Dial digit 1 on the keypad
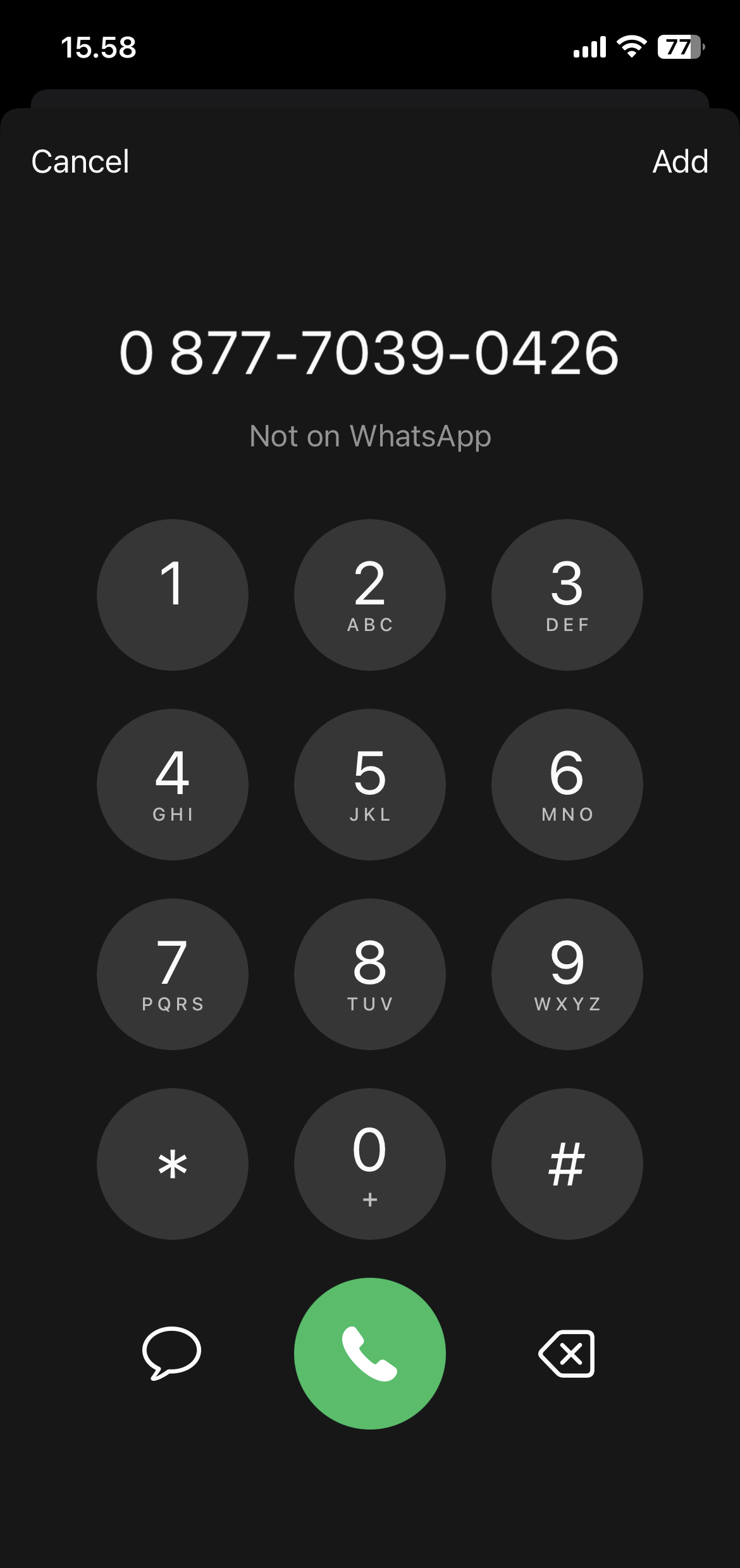The image size is (740, 1568). (x=172, y=594)
